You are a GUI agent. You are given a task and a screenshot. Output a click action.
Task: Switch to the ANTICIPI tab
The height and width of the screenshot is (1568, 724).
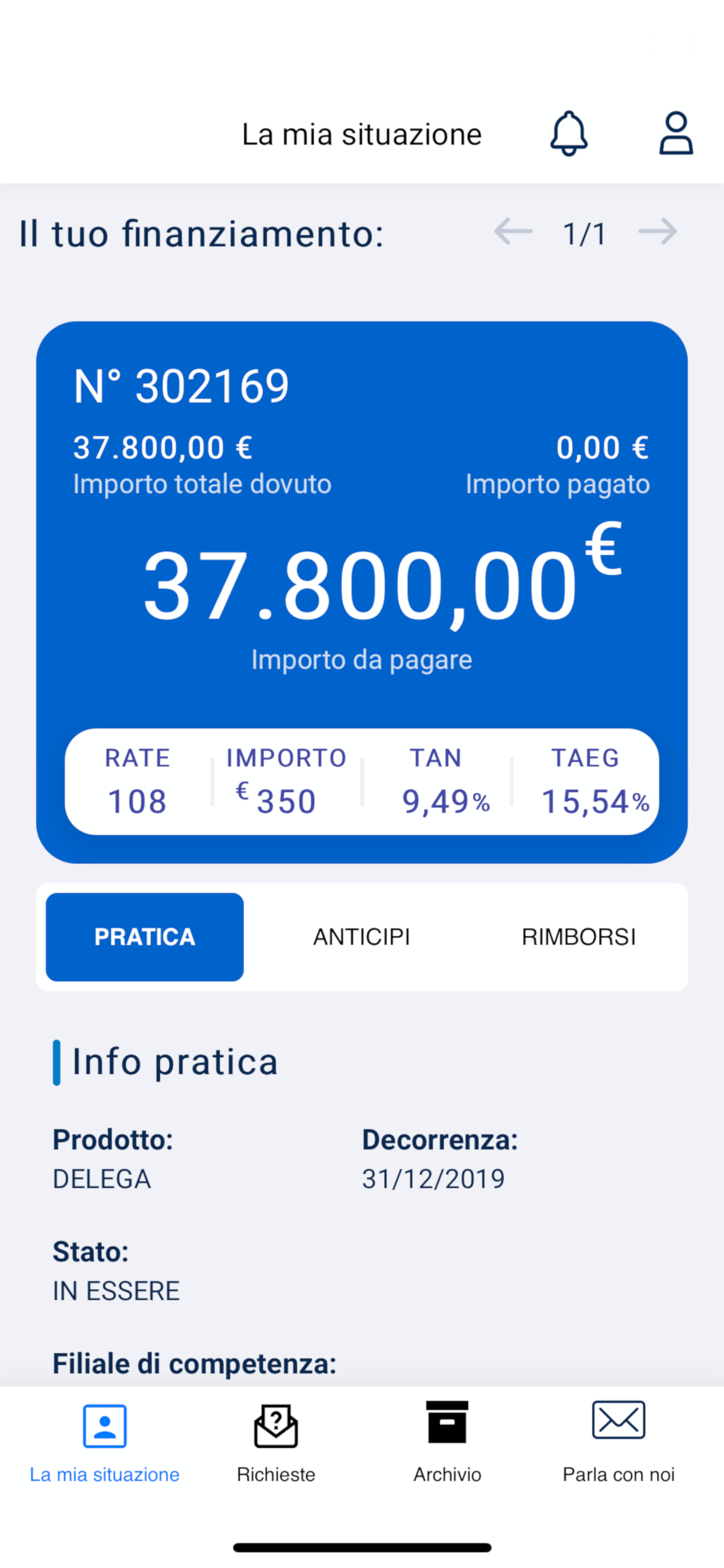point(361,937)
